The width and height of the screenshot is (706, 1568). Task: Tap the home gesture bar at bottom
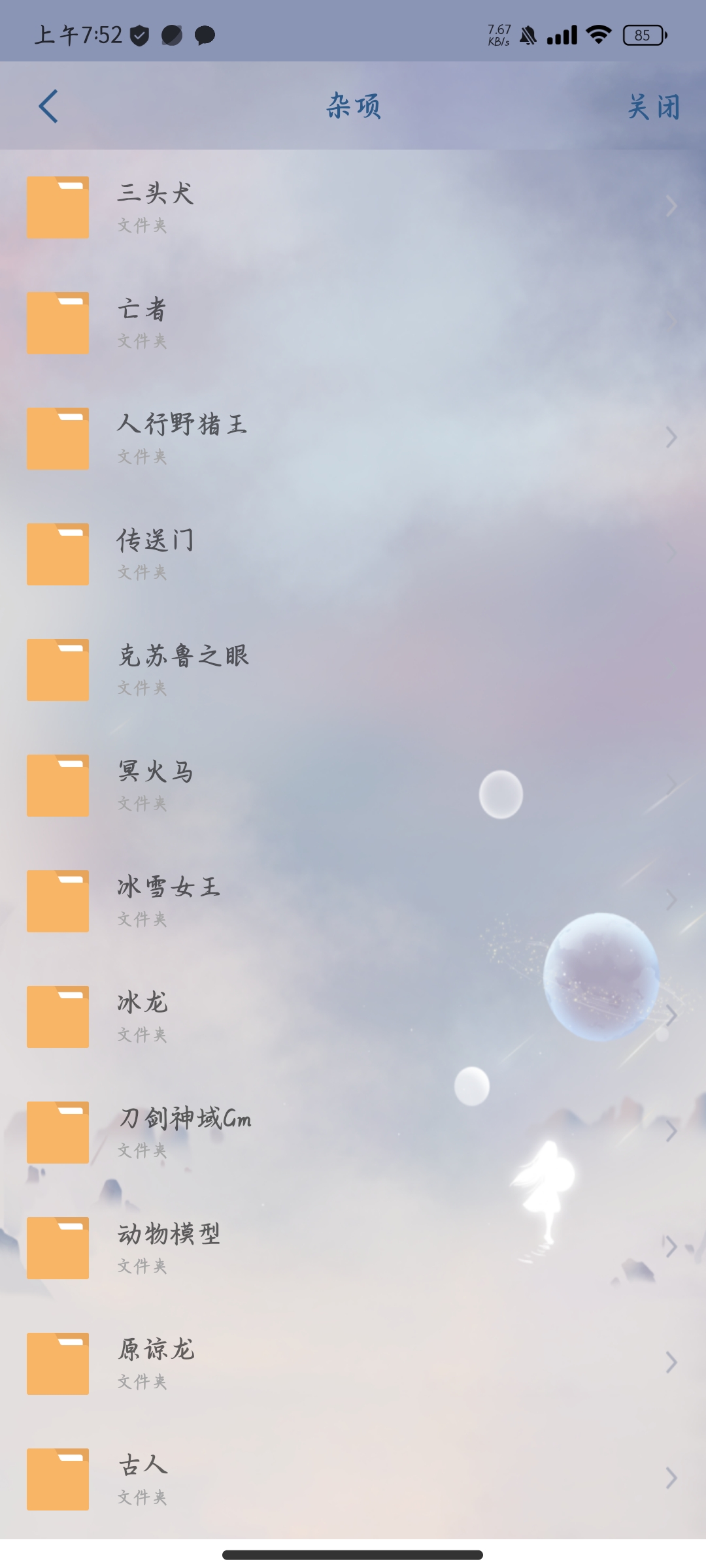tap(353, 1555)
